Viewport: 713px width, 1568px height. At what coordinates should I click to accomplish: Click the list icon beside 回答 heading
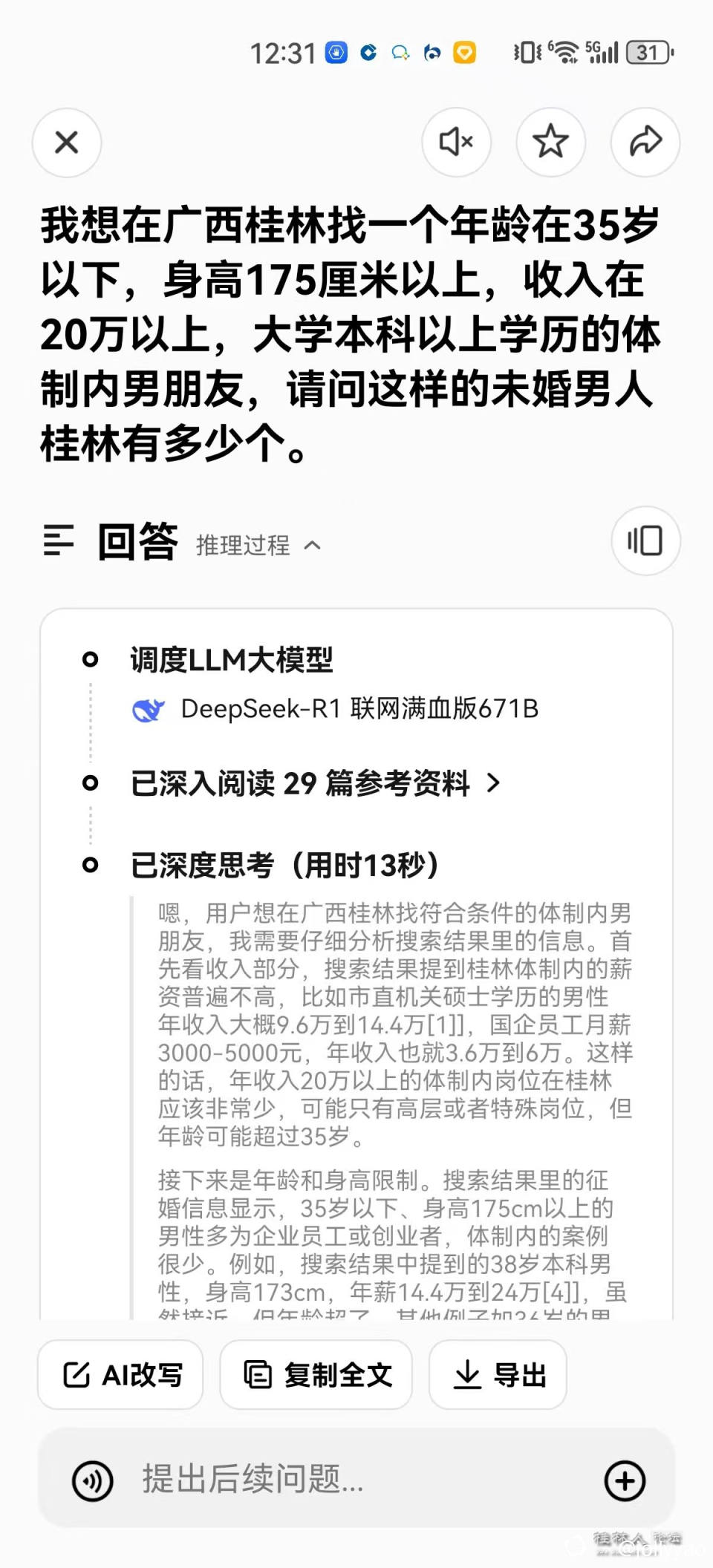point(59,541)
